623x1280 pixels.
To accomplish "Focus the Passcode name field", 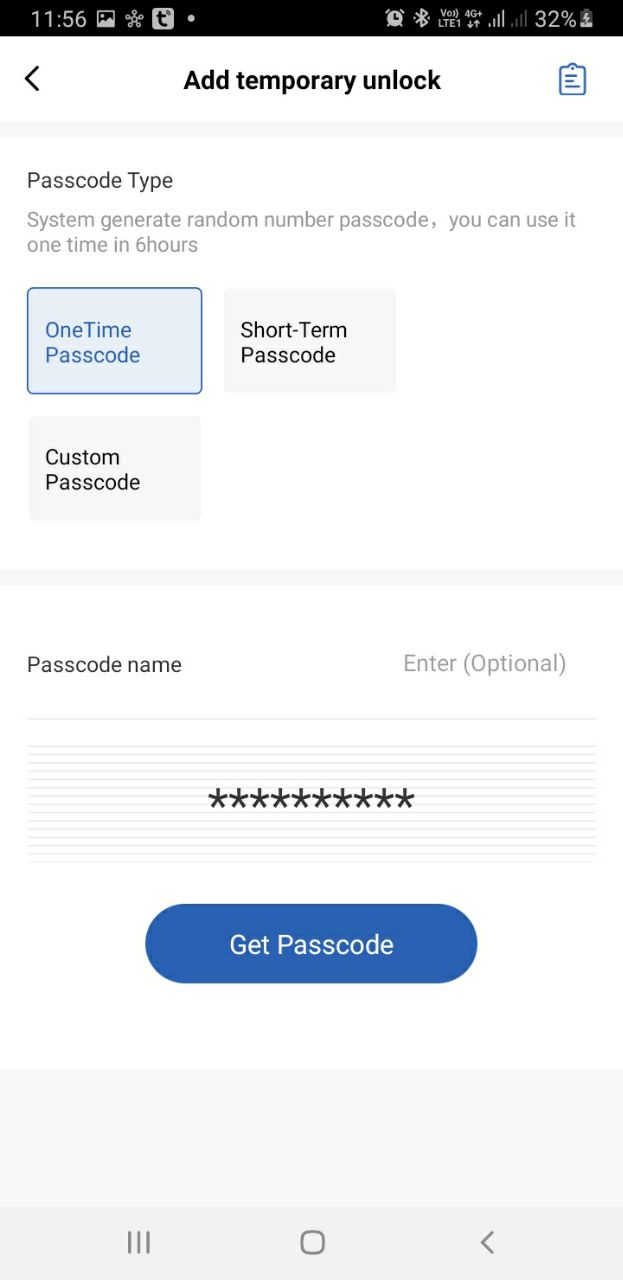I will (x=484, y=664).
